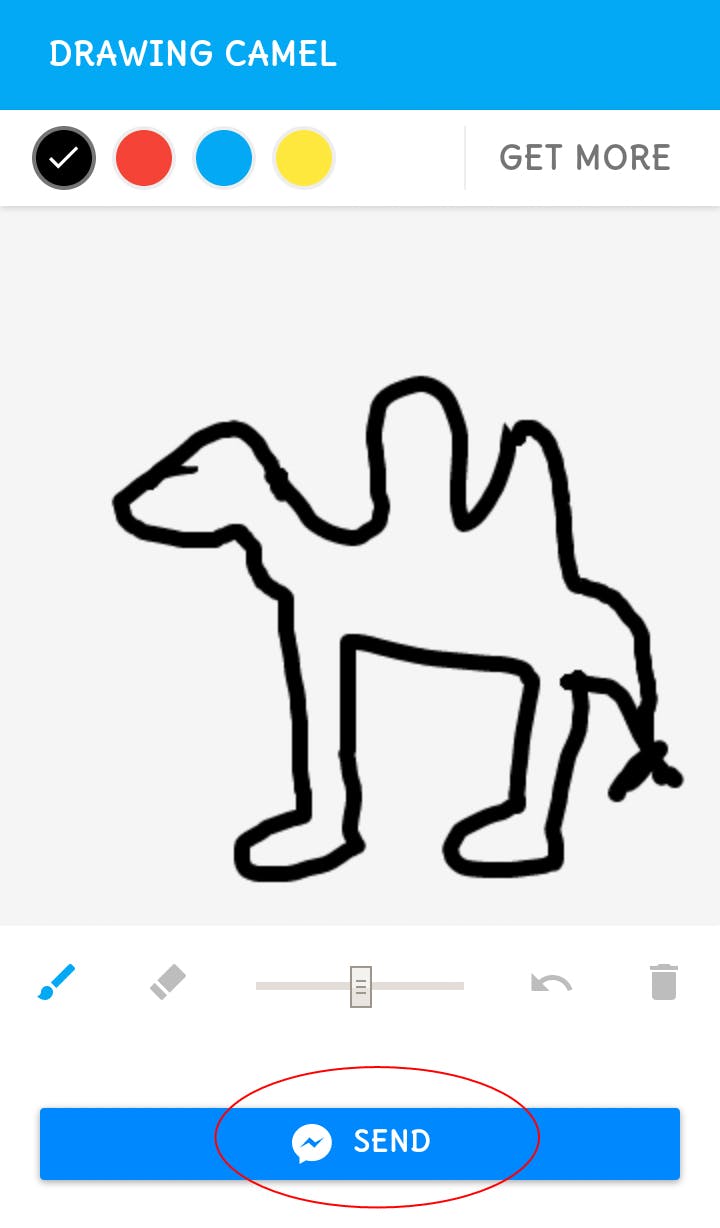720x1228 pixels.
Task: Undo the last stroke
Action: pyautogui.click(x=551, y=983)
